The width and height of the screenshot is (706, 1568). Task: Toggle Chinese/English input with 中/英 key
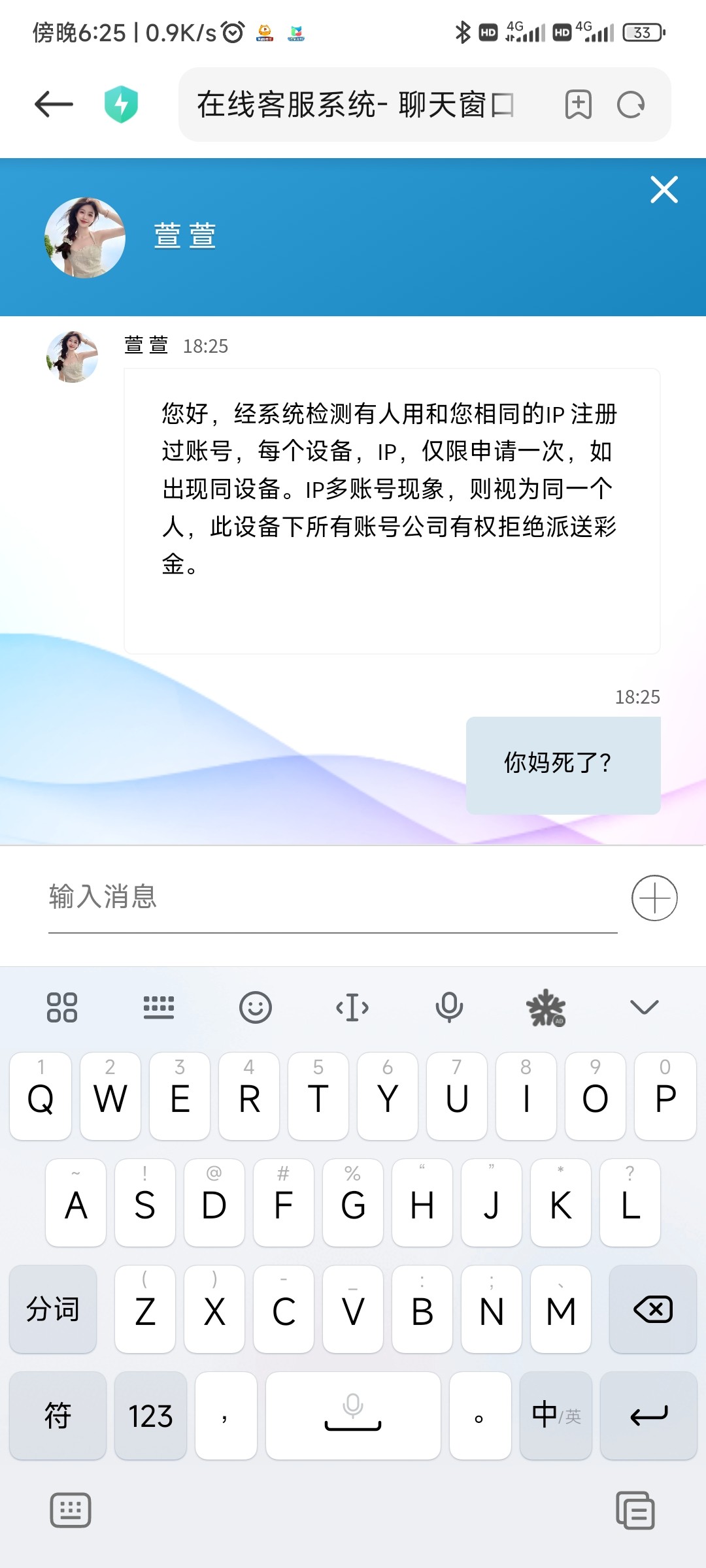pos(555,1415)
